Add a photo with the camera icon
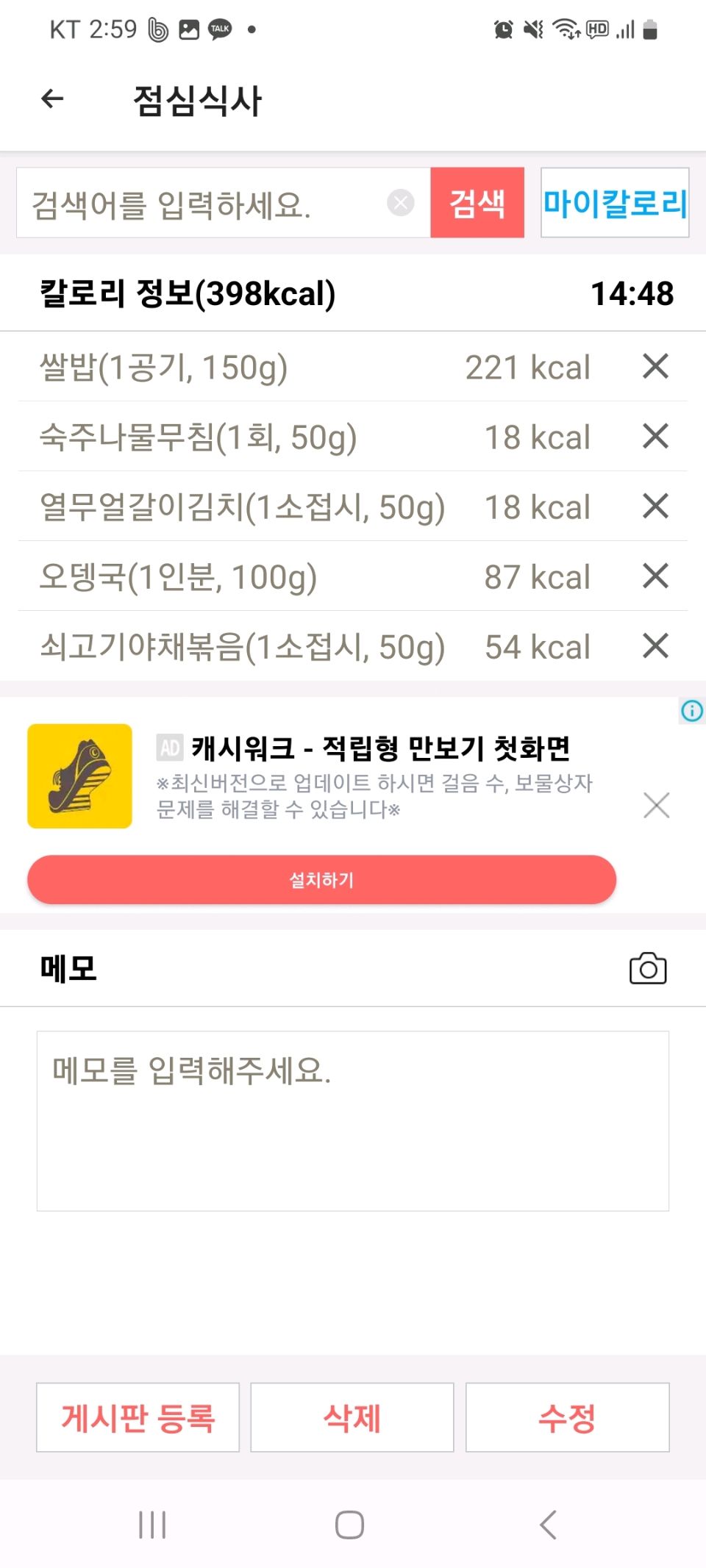The height and width of the screenshot is (1568, 706). [x=648, y=969]
